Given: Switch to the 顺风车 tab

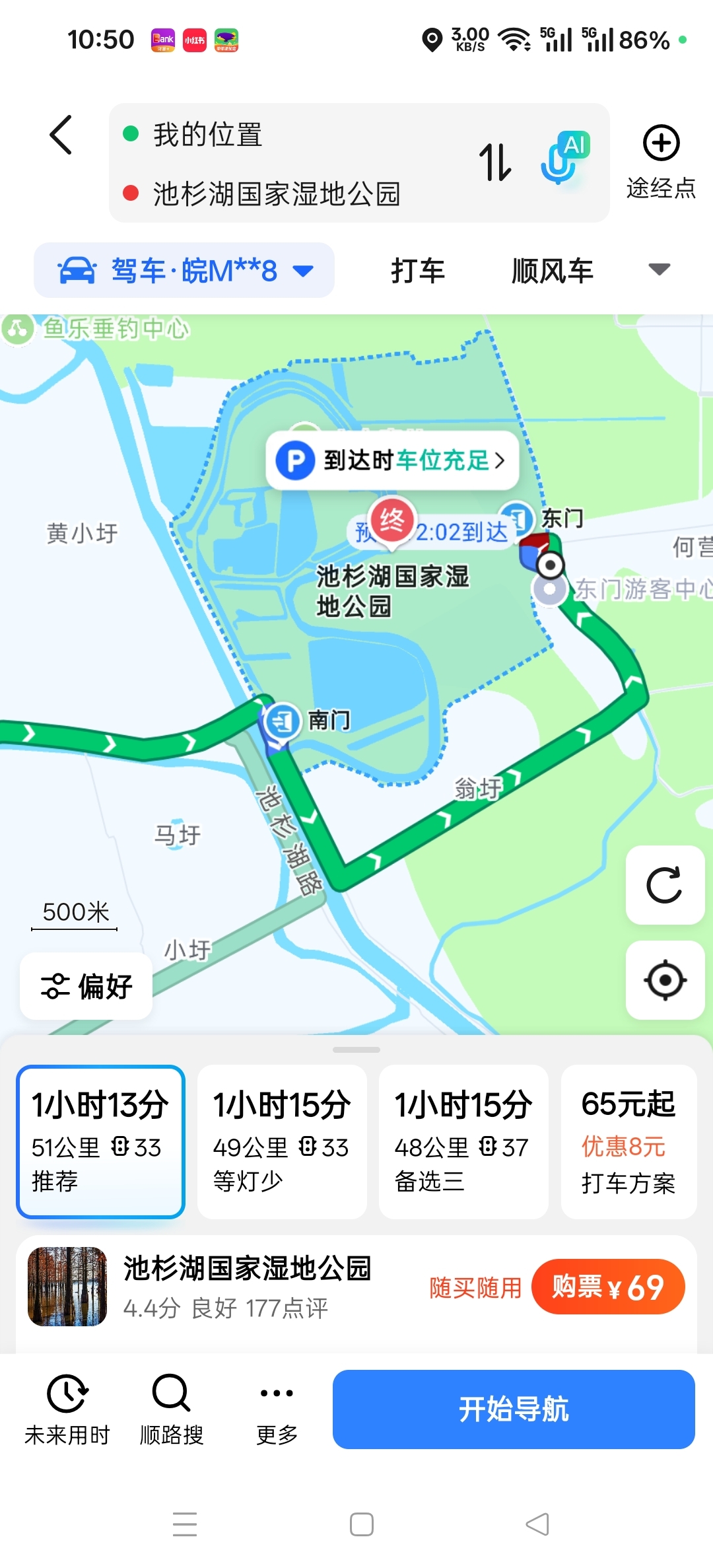Looking at the screenshot, I should click(x=552, y=270).
